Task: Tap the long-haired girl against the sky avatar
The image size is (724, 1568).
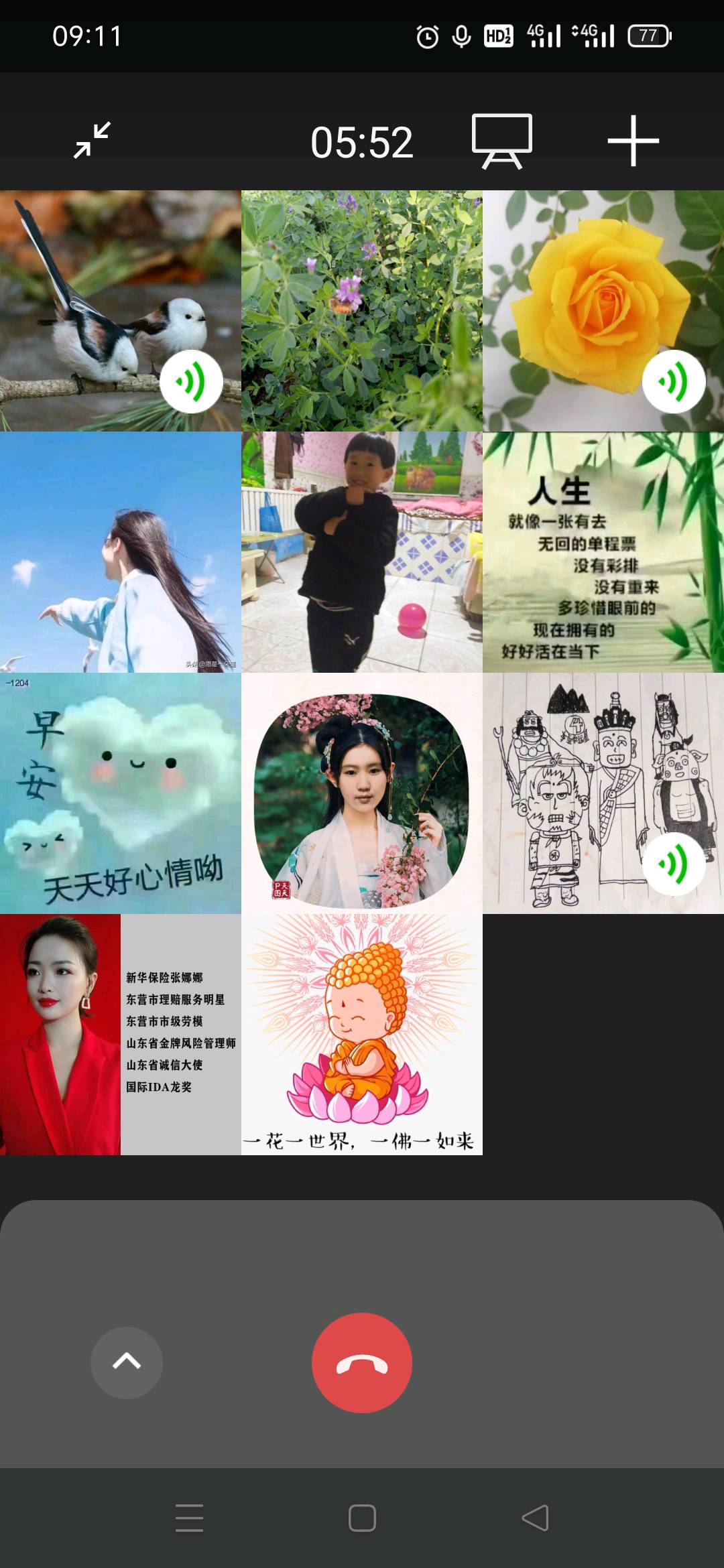Action: pos(121,552)
